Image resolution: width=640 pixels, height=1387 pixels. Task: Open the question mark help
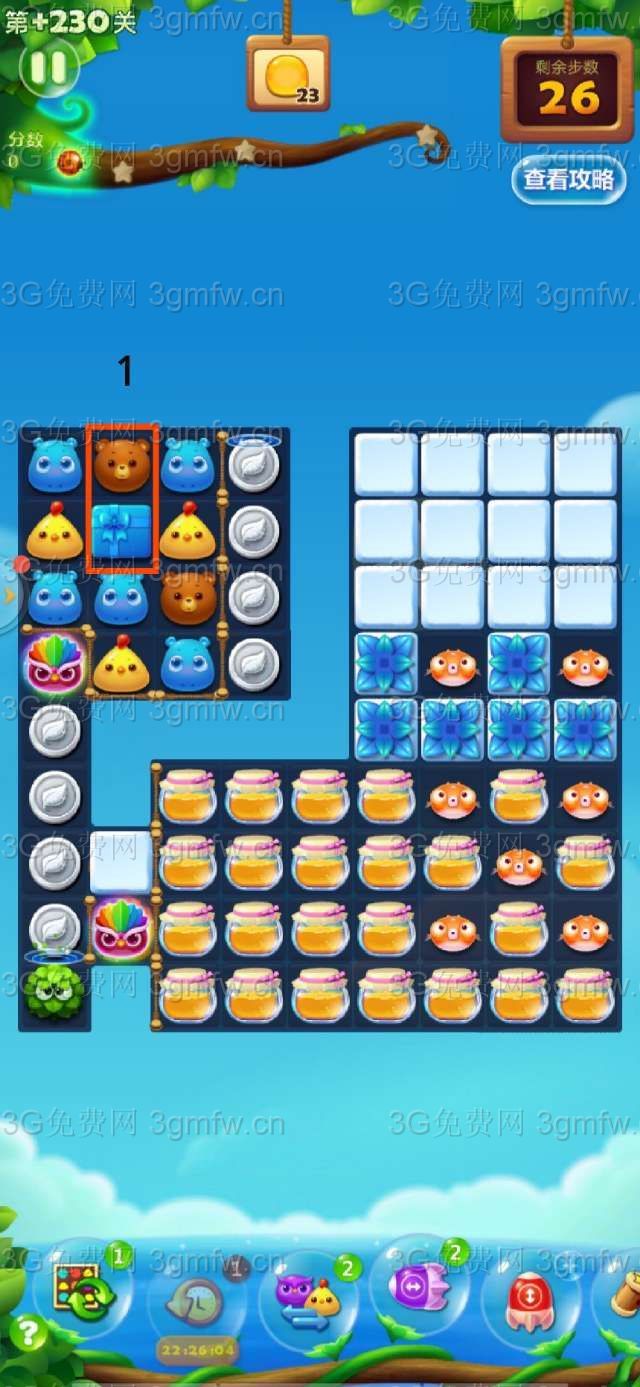29,1334
